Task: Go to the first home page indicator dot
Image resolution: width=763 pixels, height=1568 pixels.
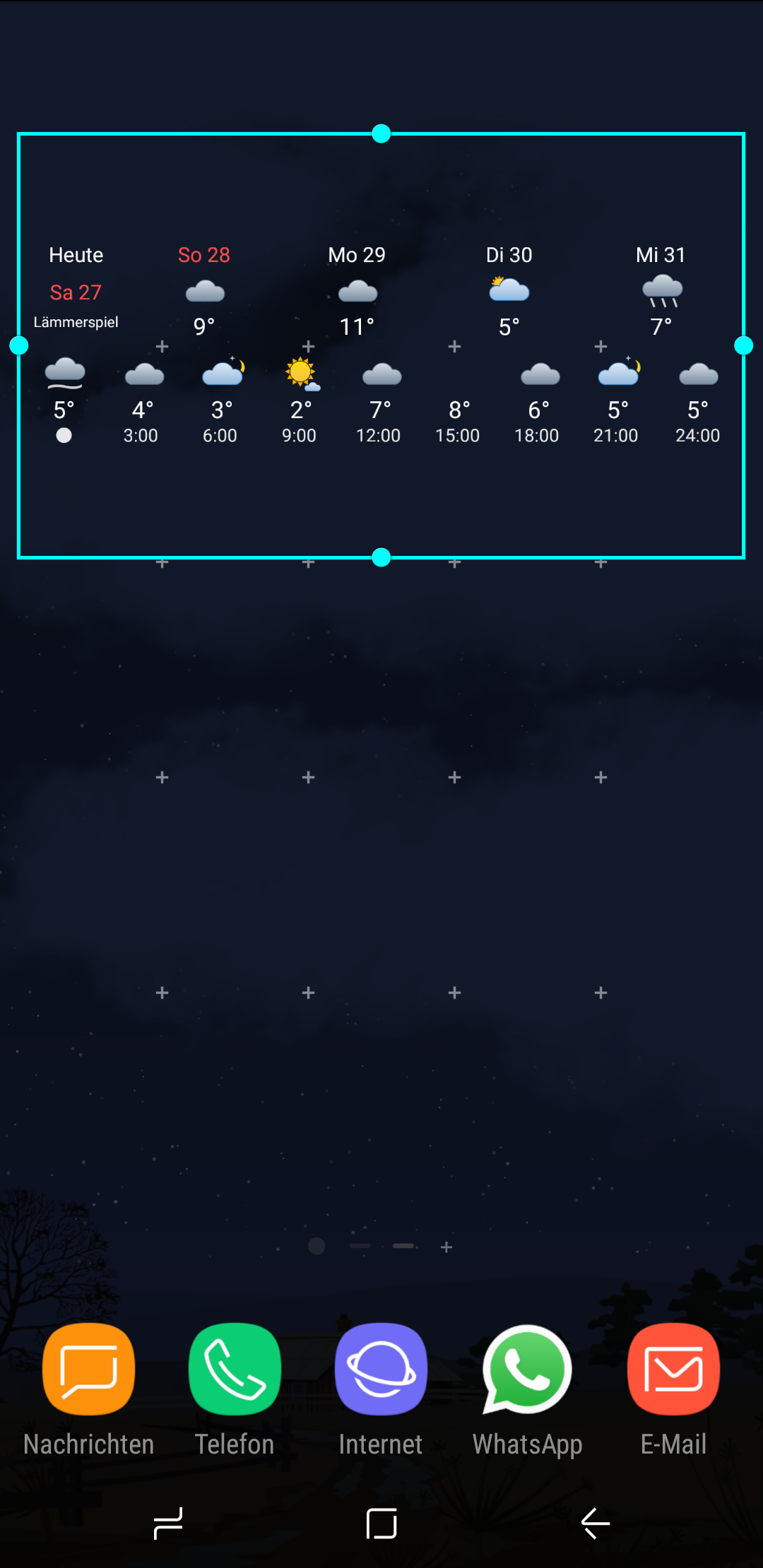Action: (317, 1246)
